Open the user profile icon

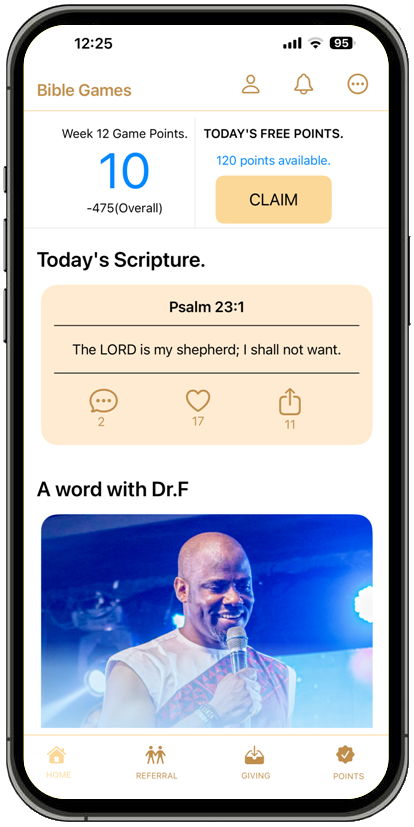(x=251, y=84)
